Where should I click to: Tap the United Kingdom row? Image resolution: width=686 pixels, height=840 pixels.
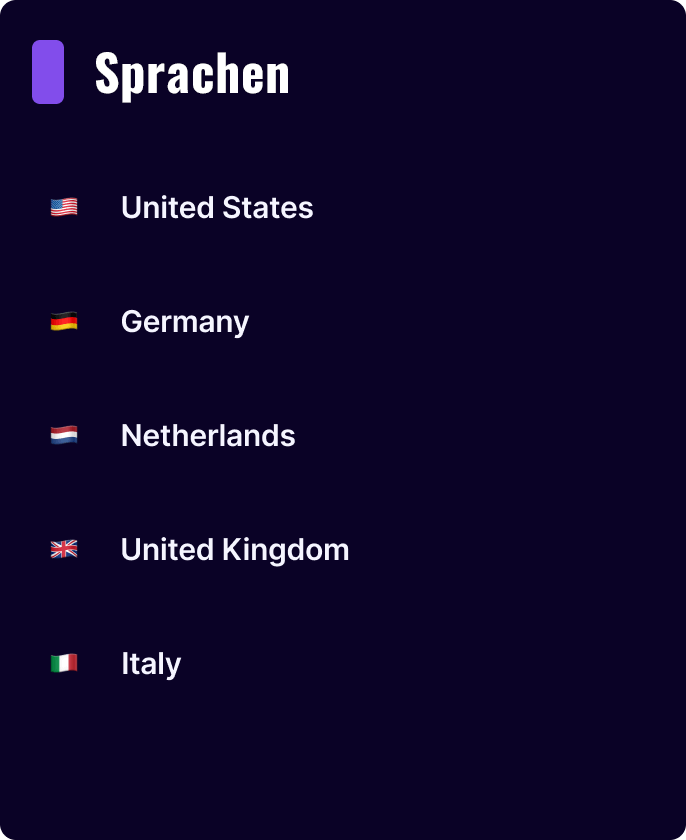234,550
